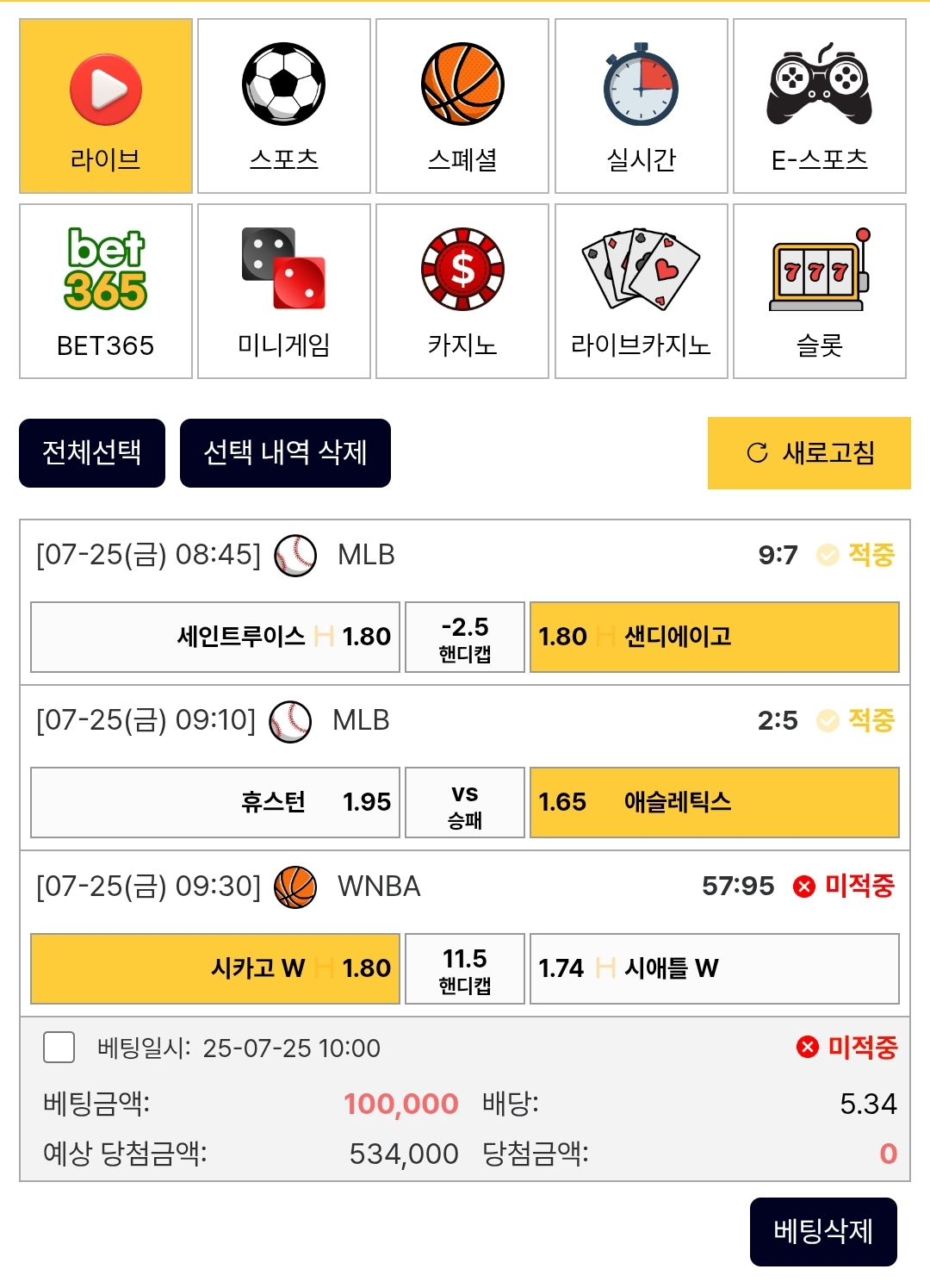Check the bet dated 25-07-25 10:00
Image resolution: width=930 pixels, height=1288 pixels.
pos(59,1048)
